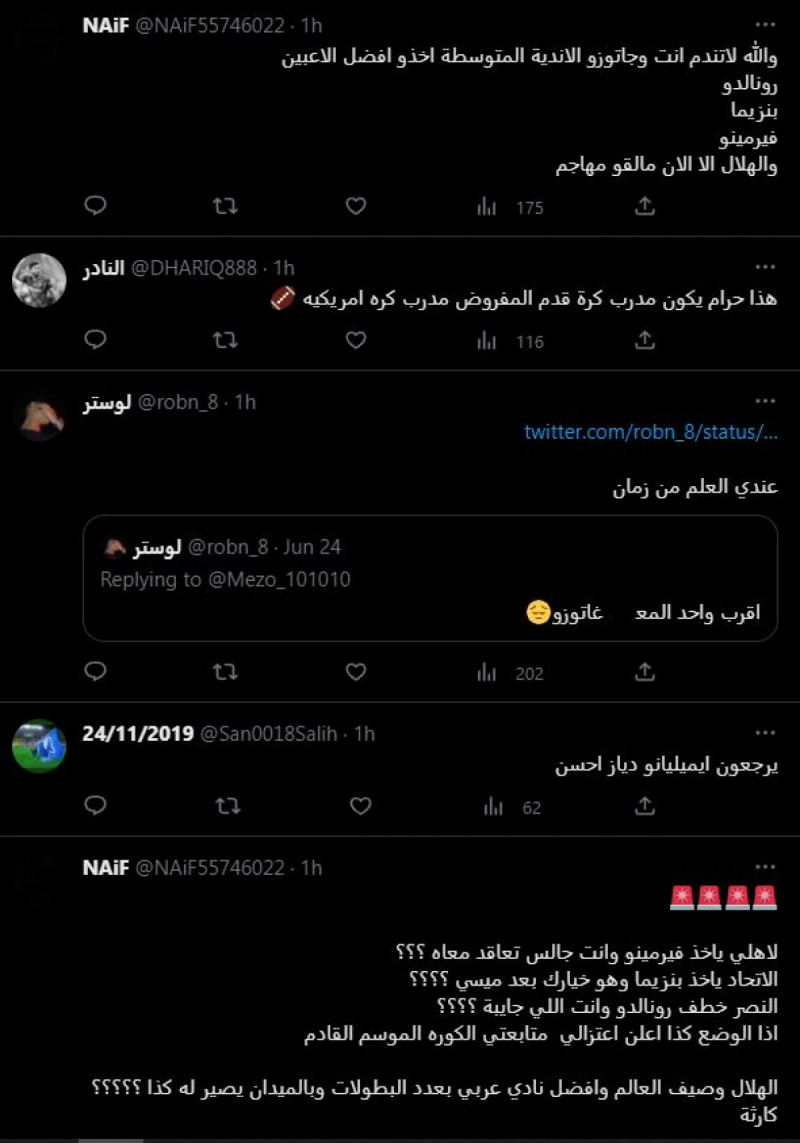Like NAiF's tweet about Ronaldo and Benzema
The image size is (800, 1143).
[355, 207]
